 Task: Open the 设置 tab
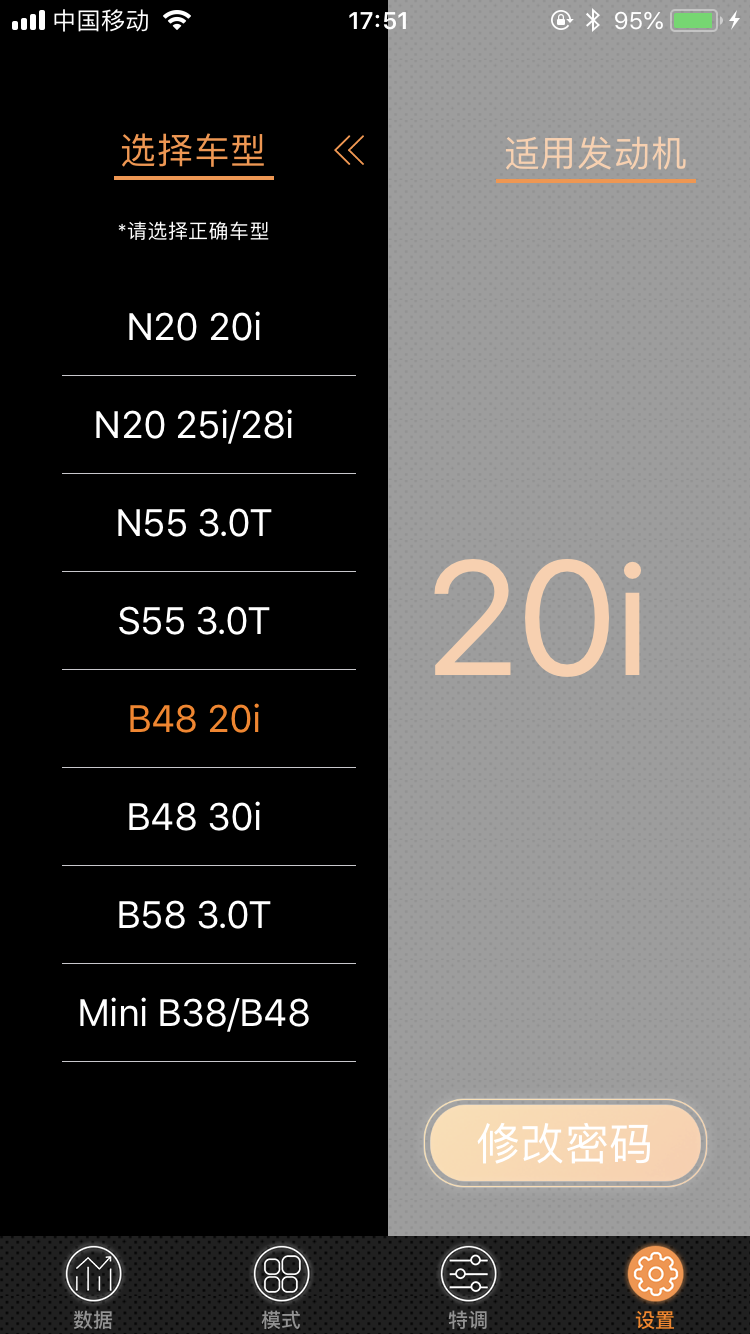[655, 1285]
